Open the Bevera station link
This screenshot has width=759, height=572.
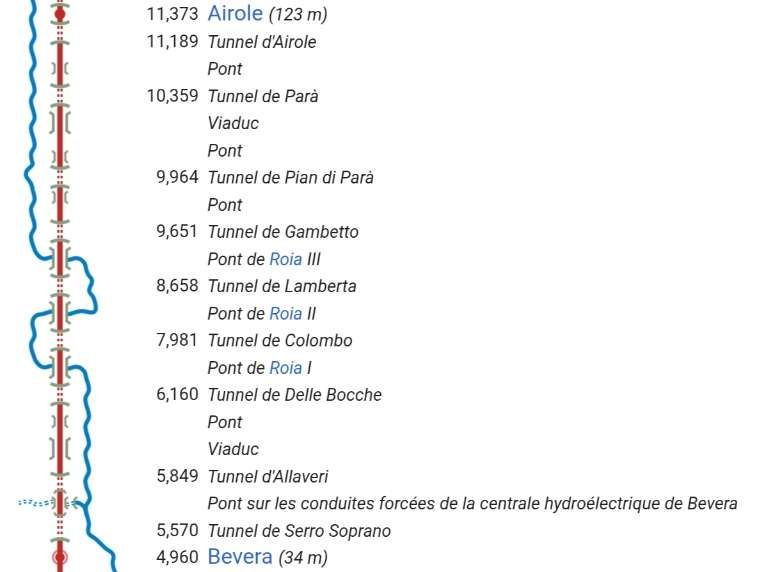pos(239,557)
